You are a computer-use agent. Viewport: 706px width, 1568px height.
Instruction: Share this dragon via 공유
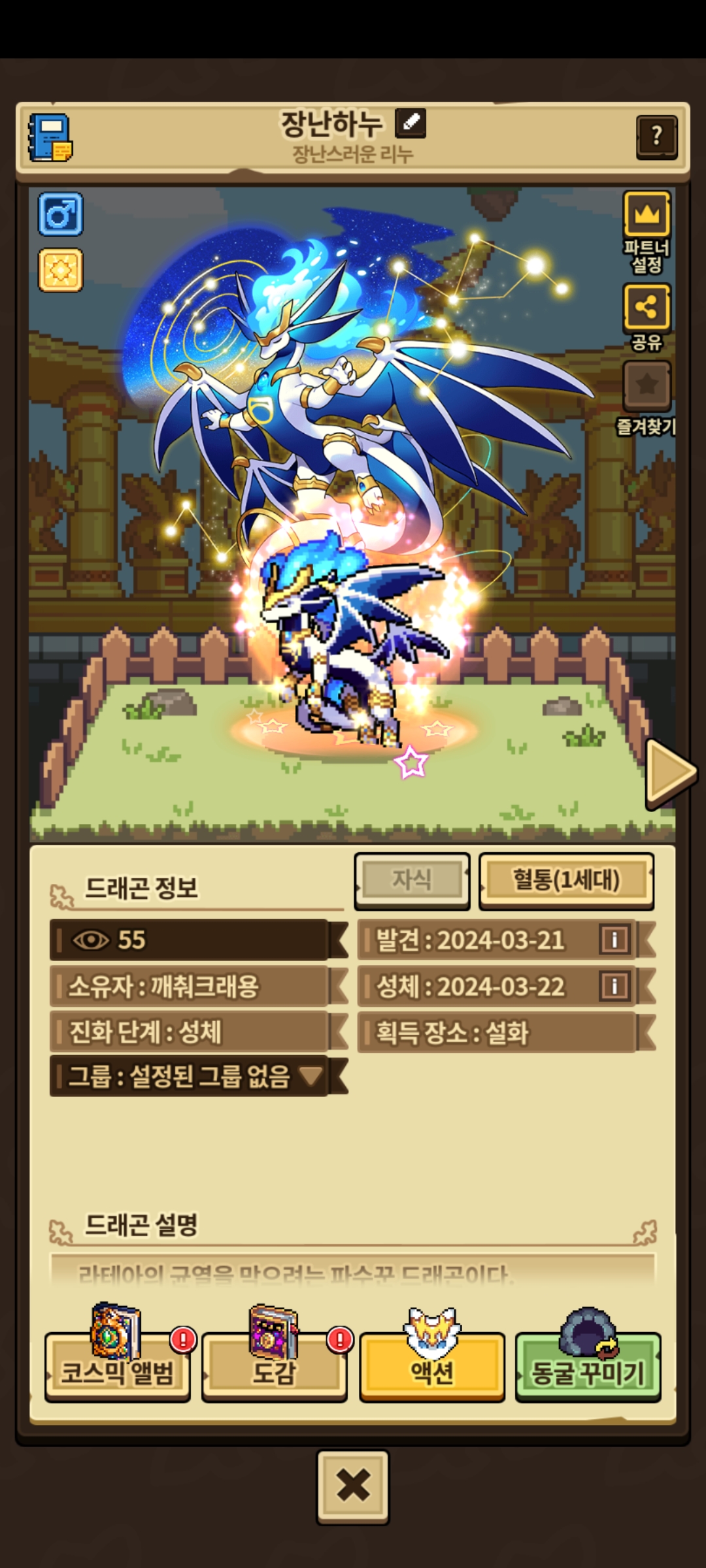647,307
